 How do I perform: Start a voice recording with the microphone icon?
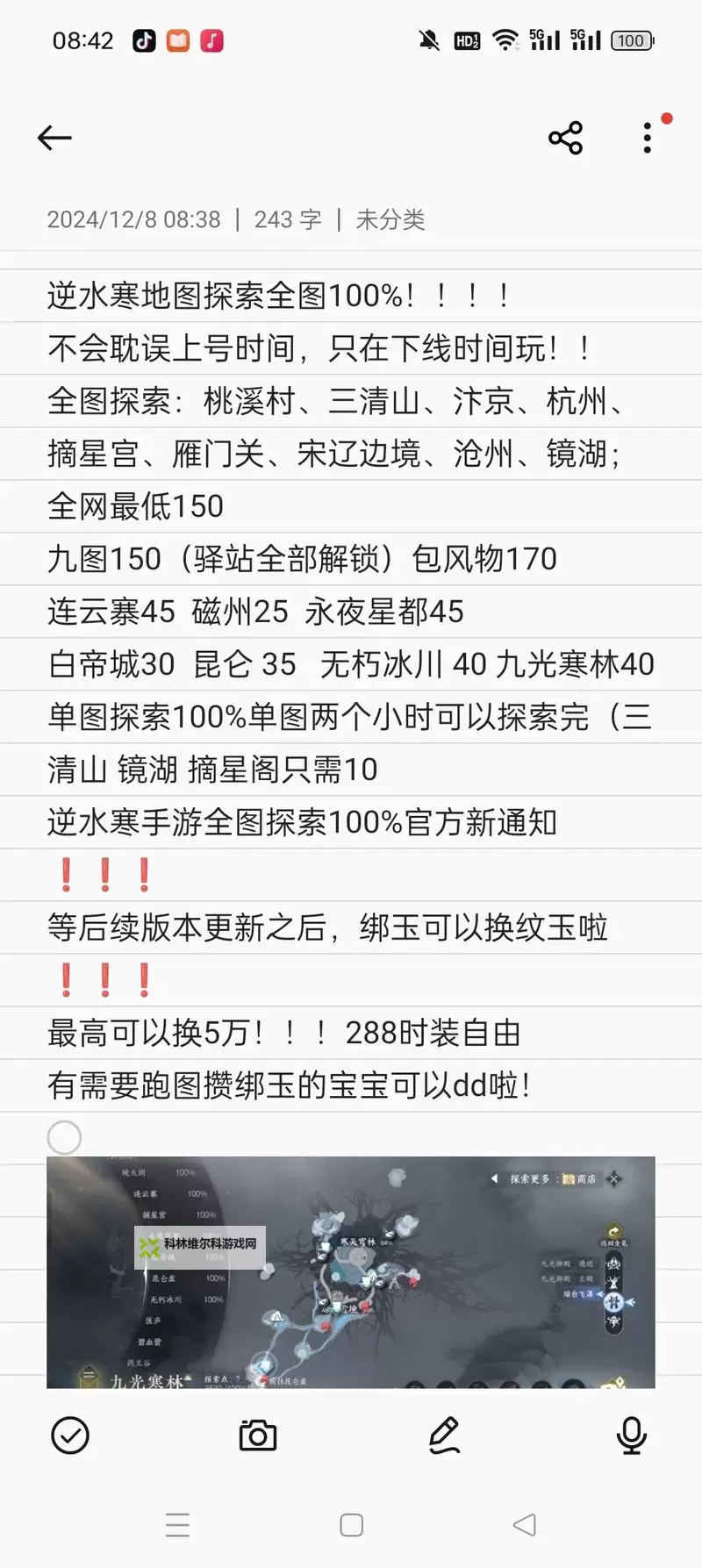tap(632, 1436)
